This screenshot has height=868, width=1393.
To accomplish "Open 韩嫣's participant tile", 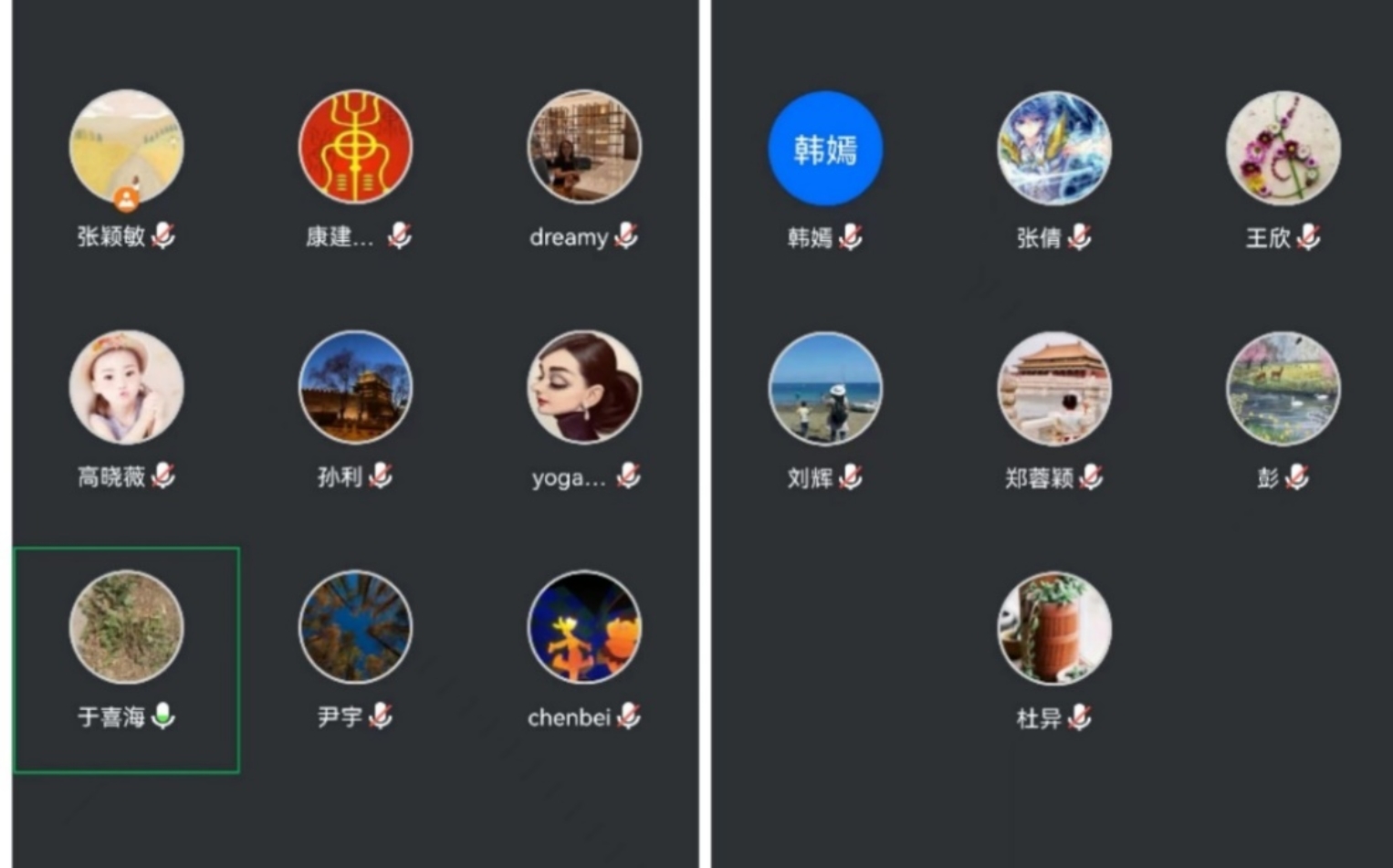I will [x=825, y=148].
